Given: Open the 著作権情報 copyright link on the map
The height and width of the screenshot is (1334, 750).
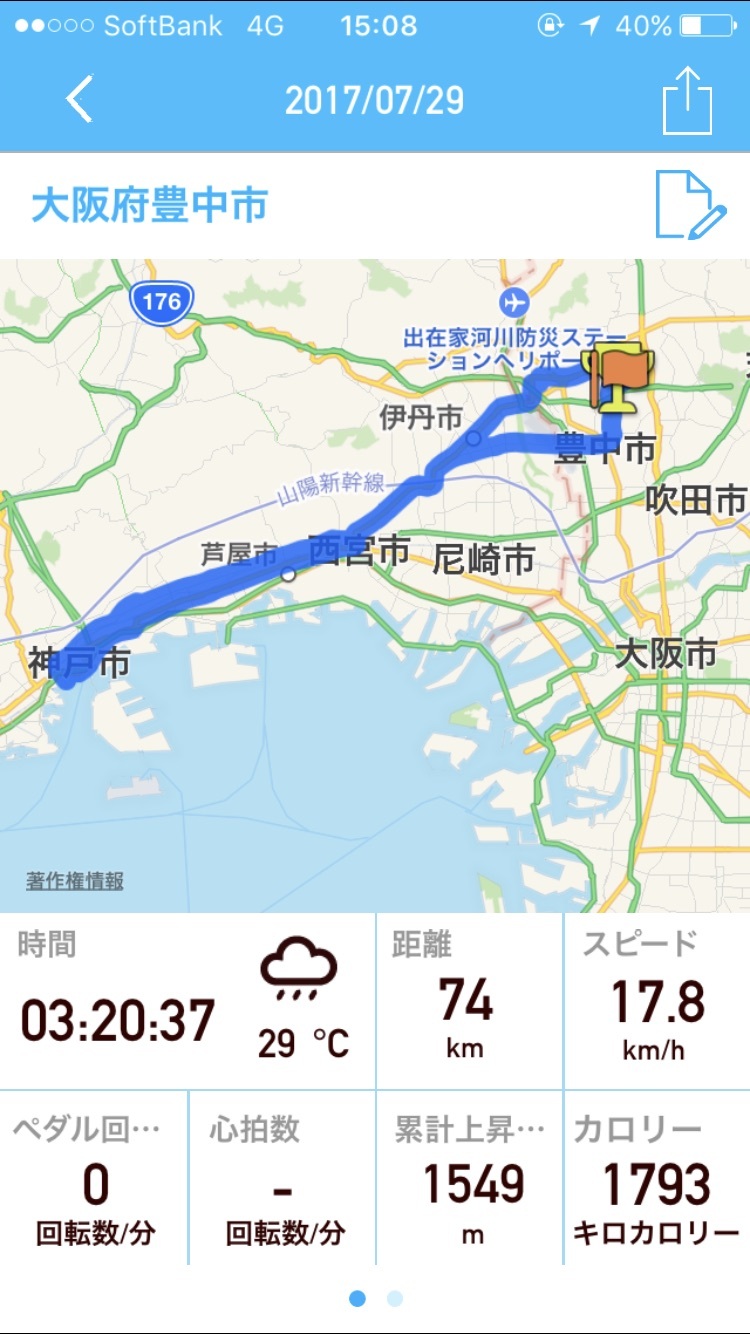Looking at the screenshot, I should pos(75,881).
